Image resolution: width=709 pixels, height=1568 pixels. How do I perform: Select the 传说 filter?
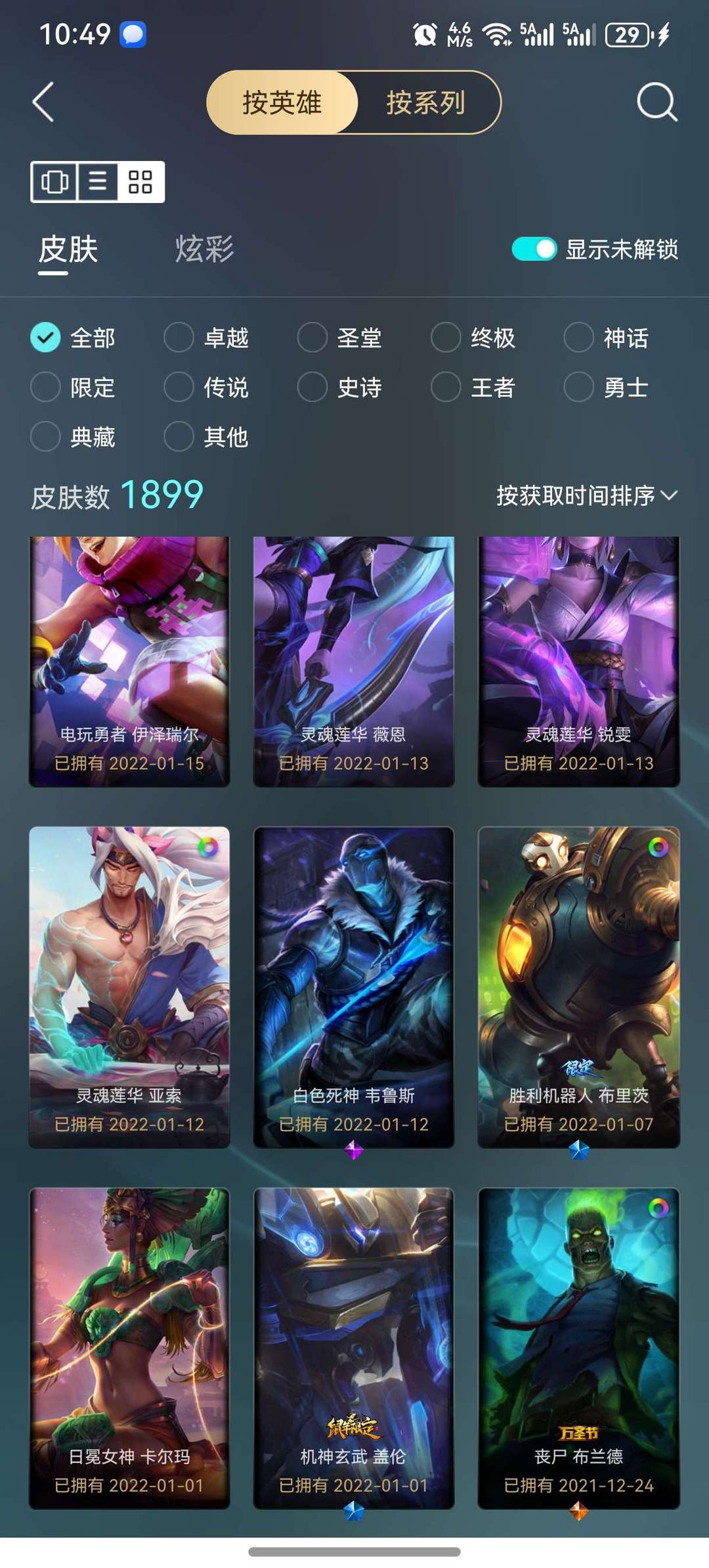[x=206, y=387]
